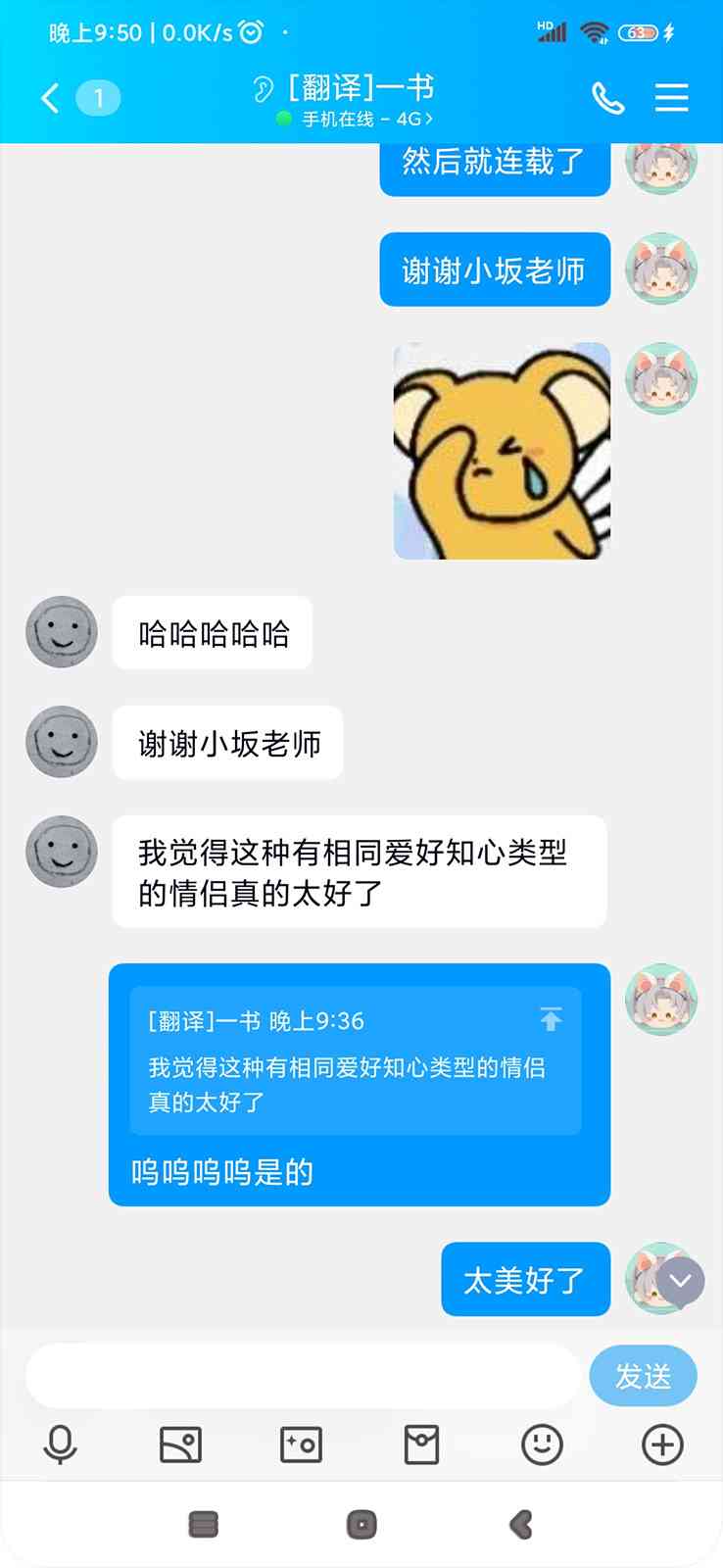The height and width of the screenshot is (1568, 723).
Task: Jump to original quoted message via arrow
Action: pyautogui.click(x=551, y=1020)
